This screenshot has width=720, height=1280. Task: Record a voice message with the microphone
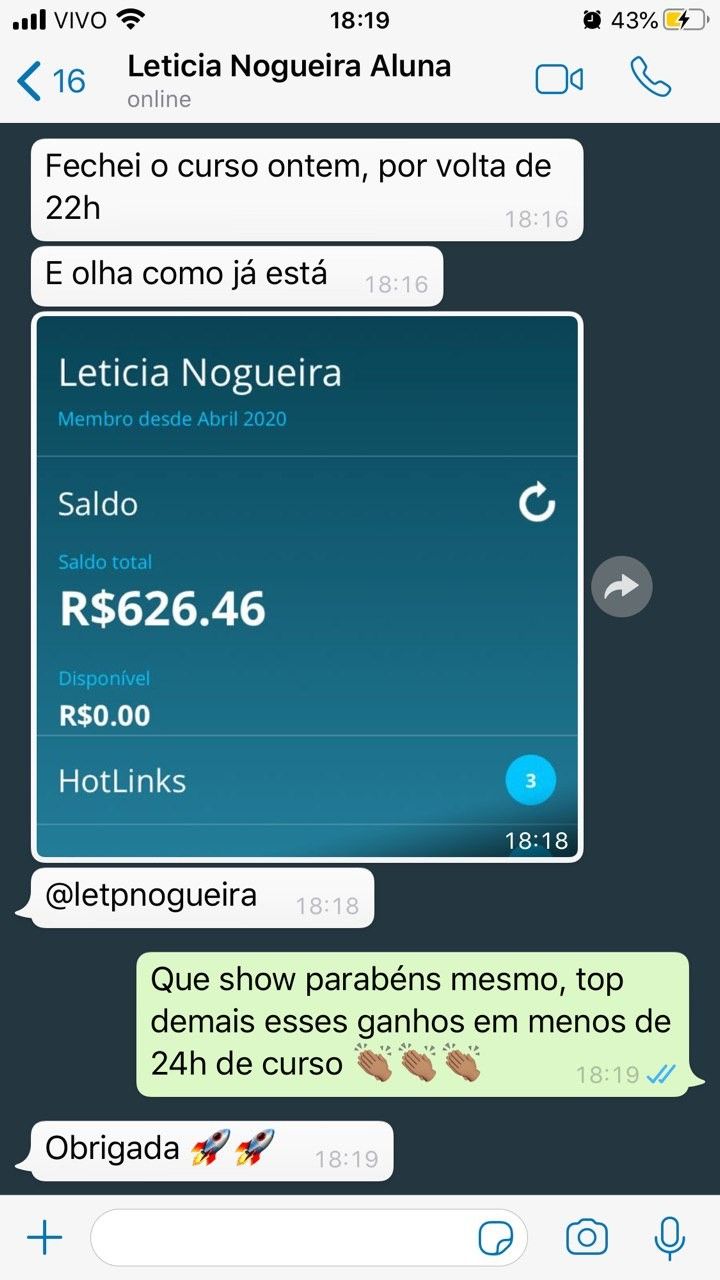click(669, 1238)
